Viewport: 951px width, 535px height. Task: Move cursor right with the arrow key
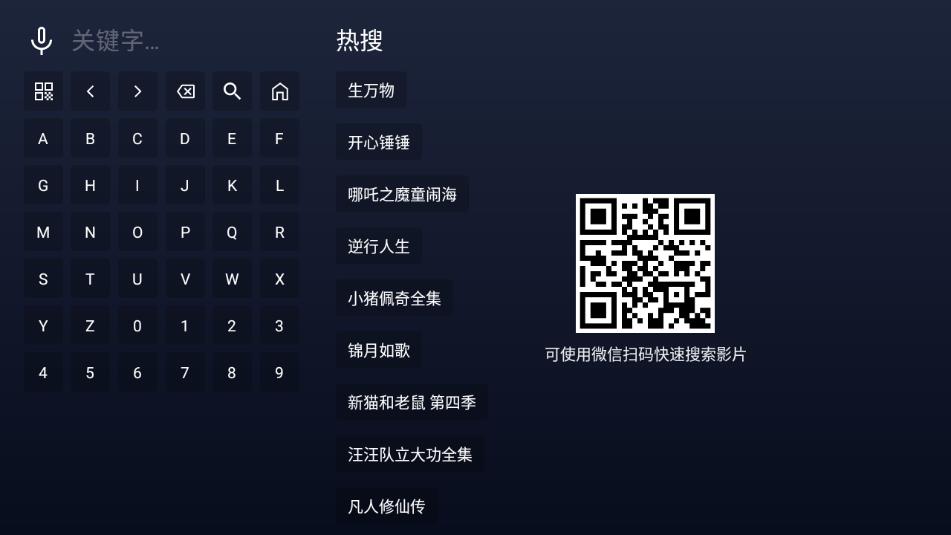click(x=137, y=92)
